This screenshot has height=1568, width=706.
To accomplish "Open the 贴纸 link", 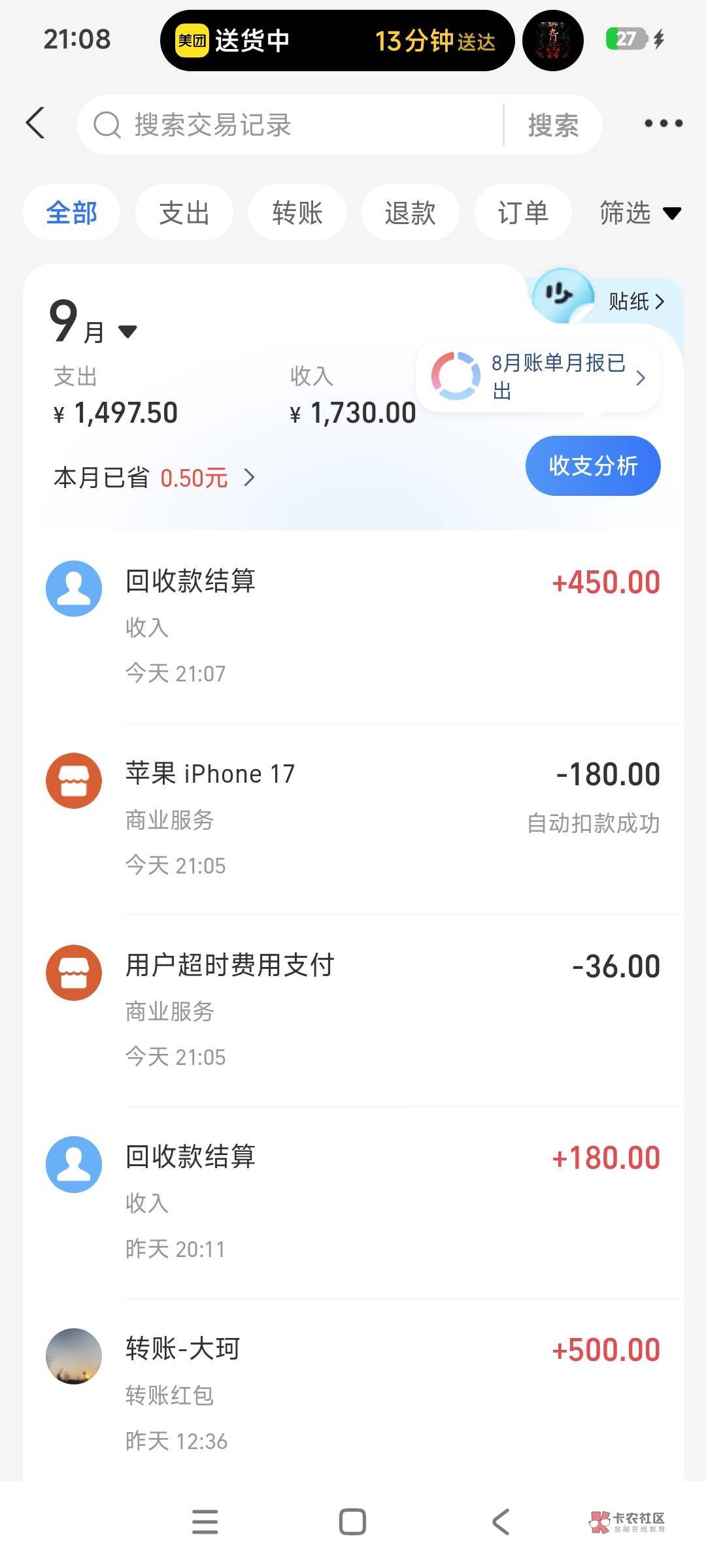I will click(636, 301).
